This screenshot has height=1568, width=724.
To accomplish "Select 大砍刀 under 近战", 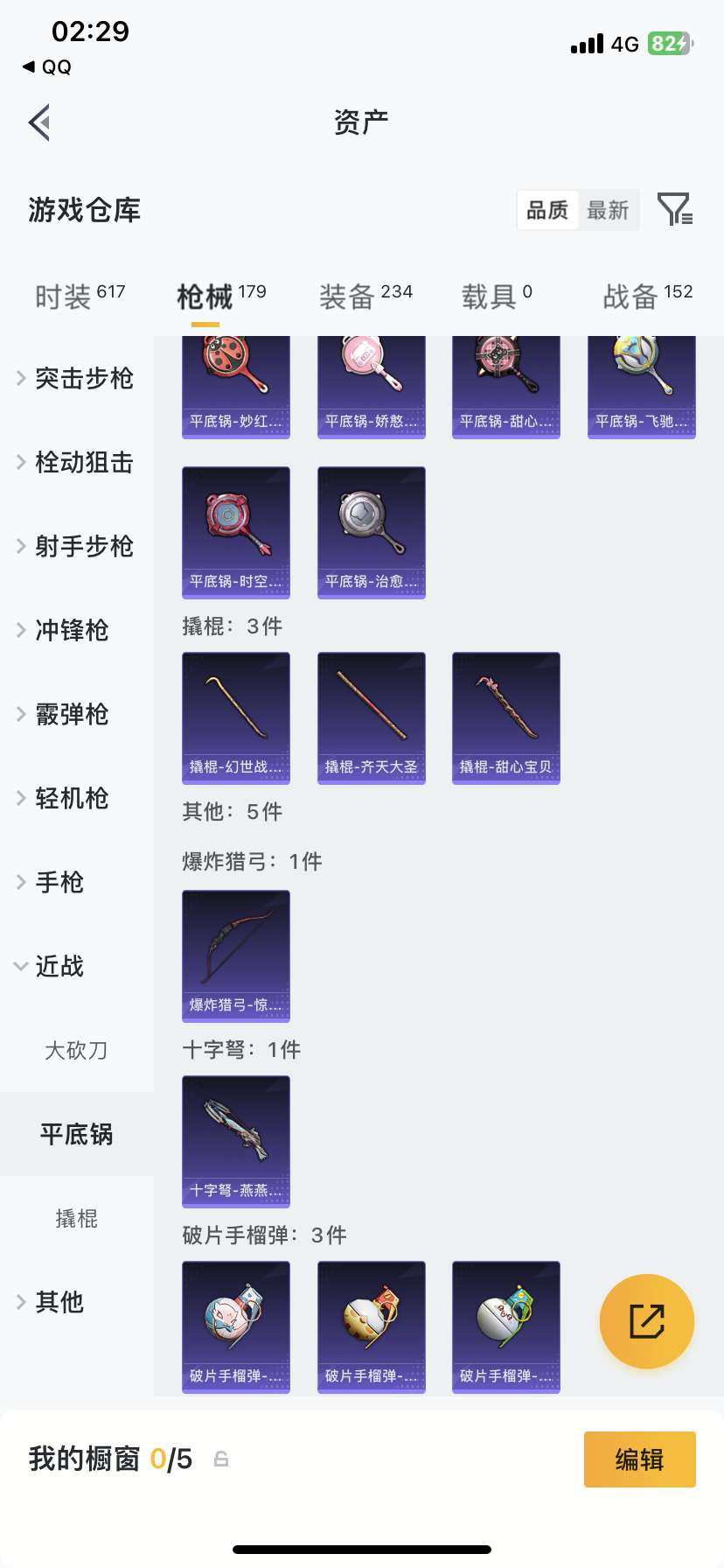I will click(x=77, y=1050).
